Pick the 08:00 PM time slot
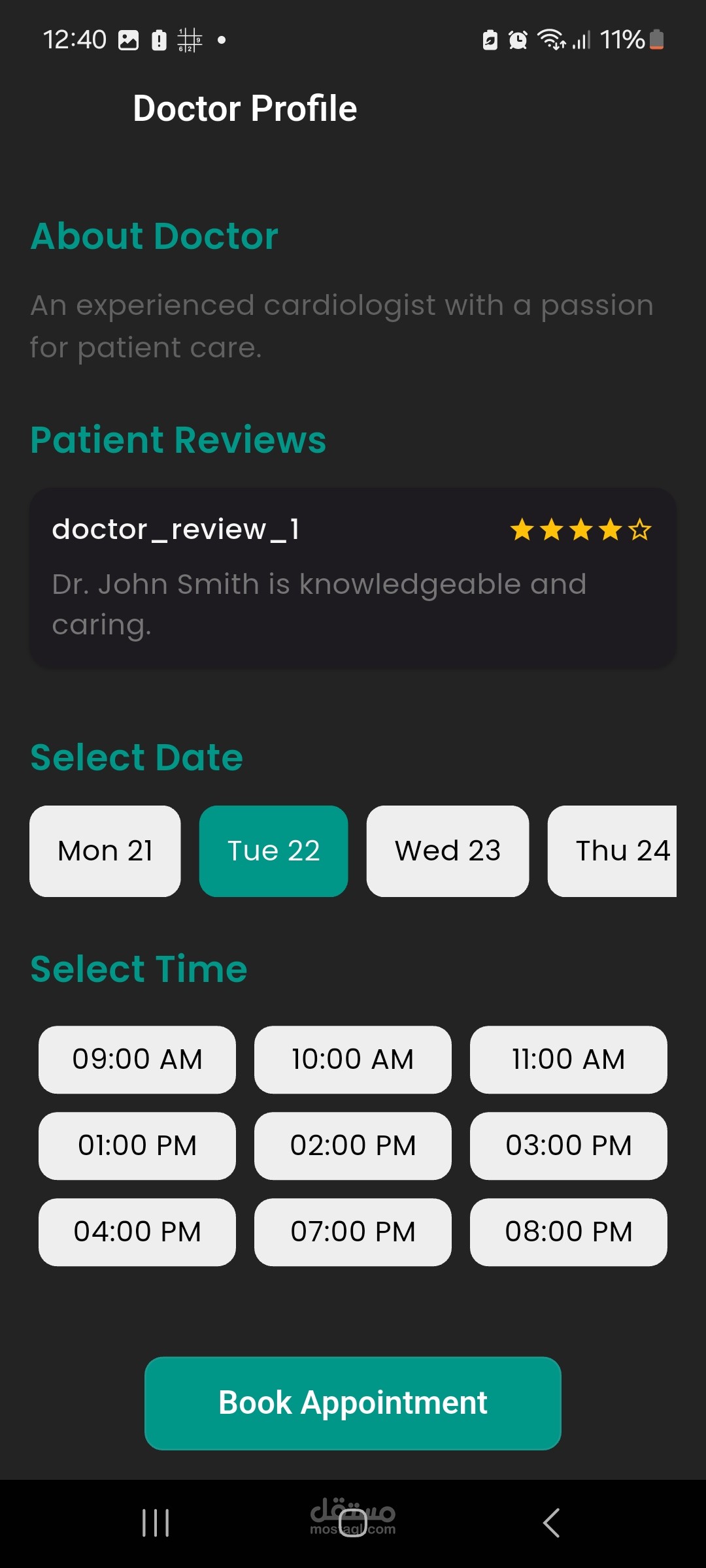 click(568, 1232)
